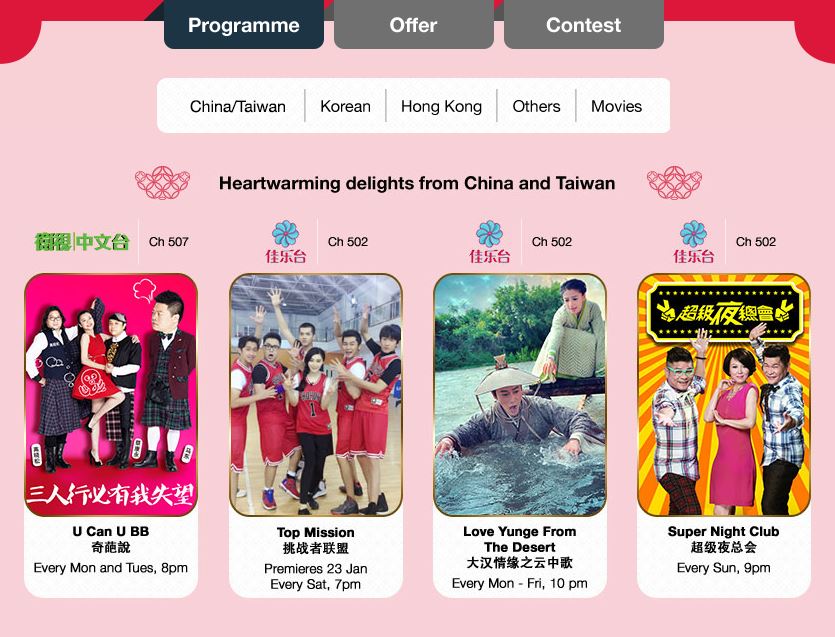Screen dimensions: 835x637
Task: Filter programmes by Korean
Action: point(345,106)
